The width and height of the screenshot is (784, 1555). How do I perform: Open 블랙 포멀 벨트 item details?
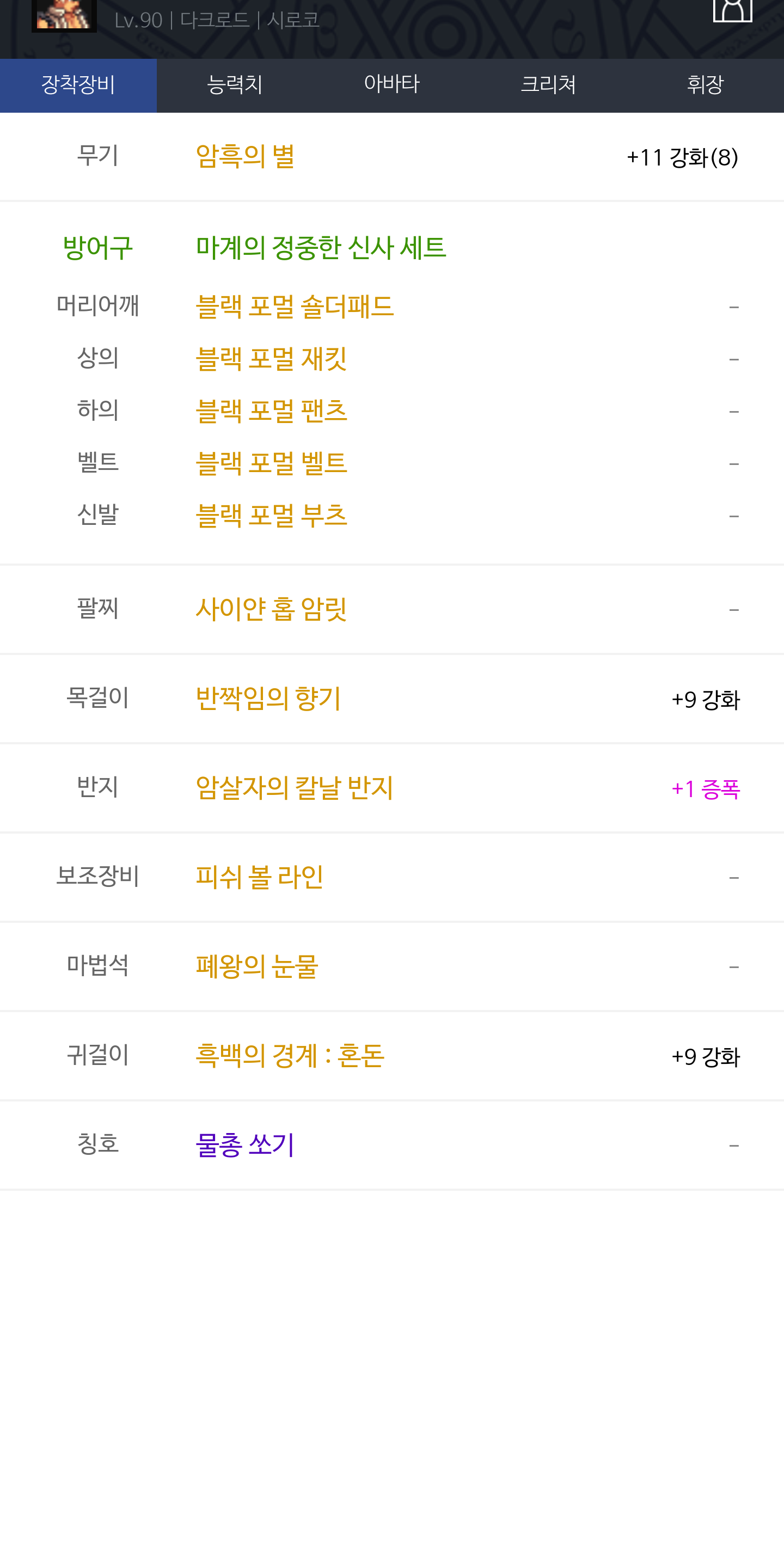pyautogui.click(x=271, y=463)
